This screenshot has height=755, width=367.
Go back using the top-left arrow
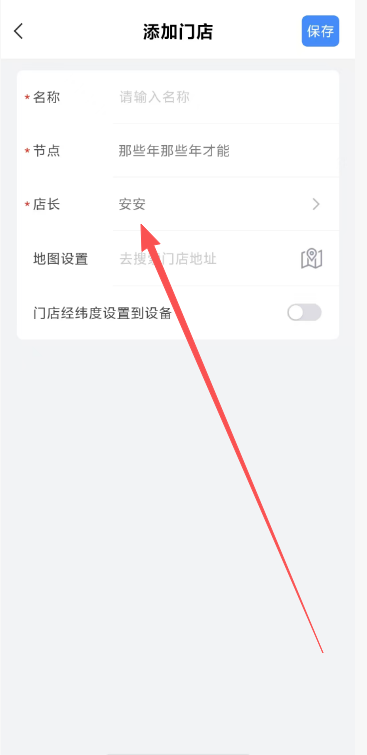coord(18,31)
